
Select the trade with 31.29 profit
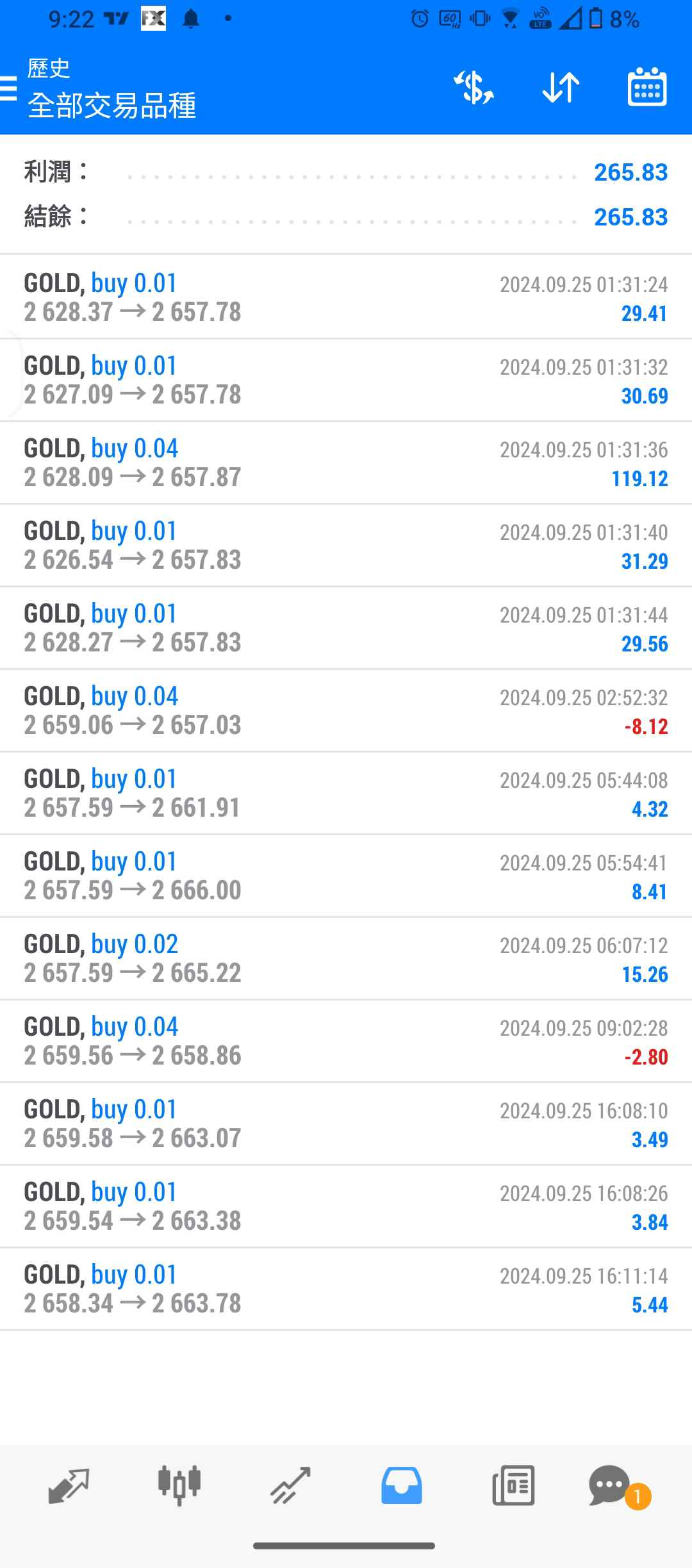[x=346, y=546]
